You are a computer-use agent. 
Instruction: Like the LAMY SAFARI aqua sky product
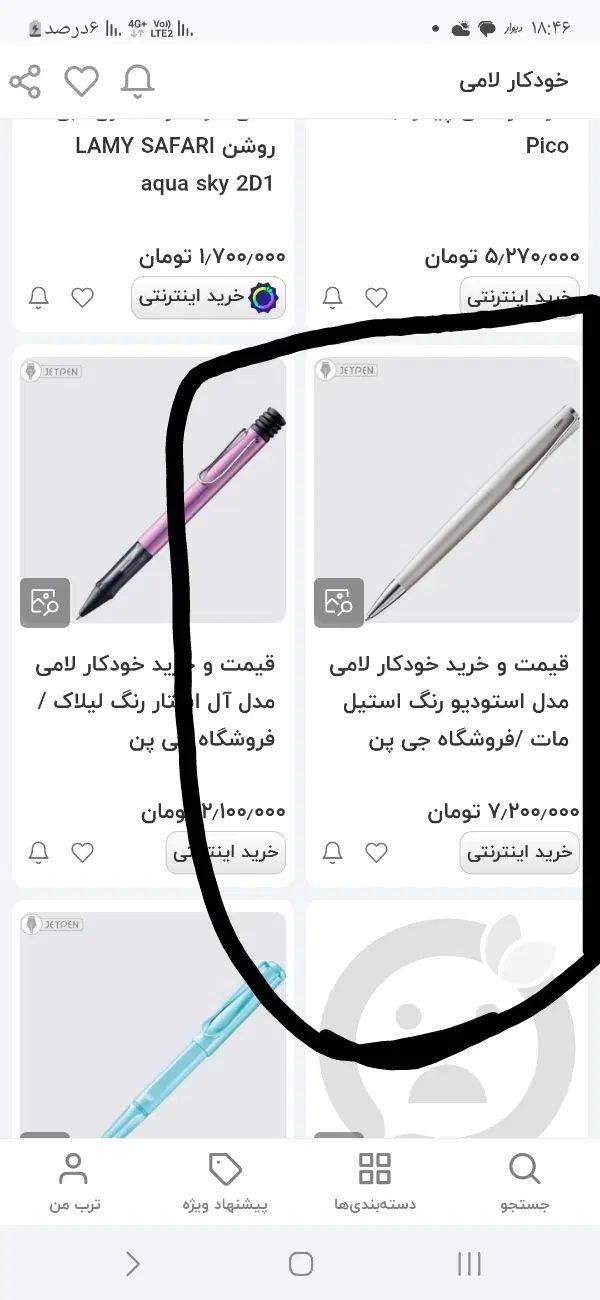tap(82, 297)
